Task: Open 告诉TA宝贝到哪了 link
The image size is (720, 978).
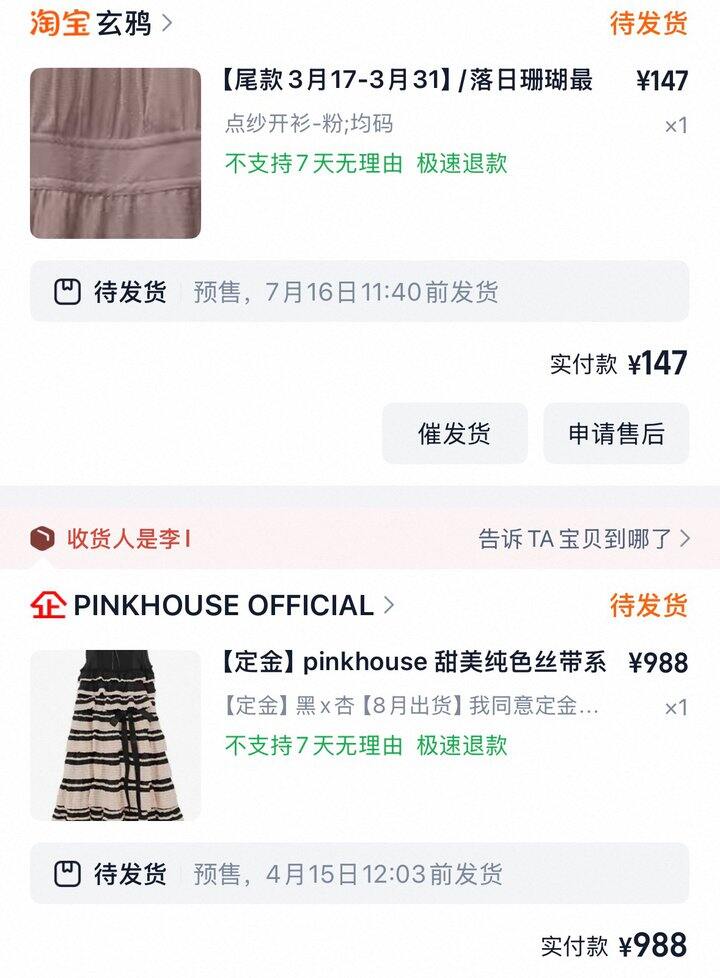Action: tap(584, 539)
